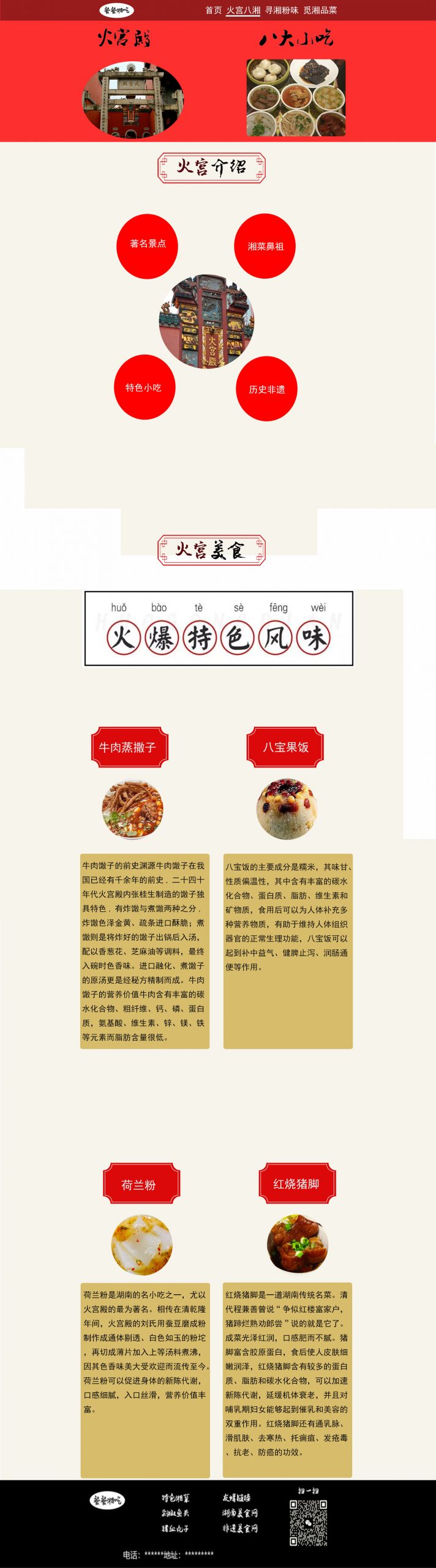Select the 火宫八湘 nav item
The height and width of the screenshot is (1568, 436).
pyautogui.click(x=243, y=10)
